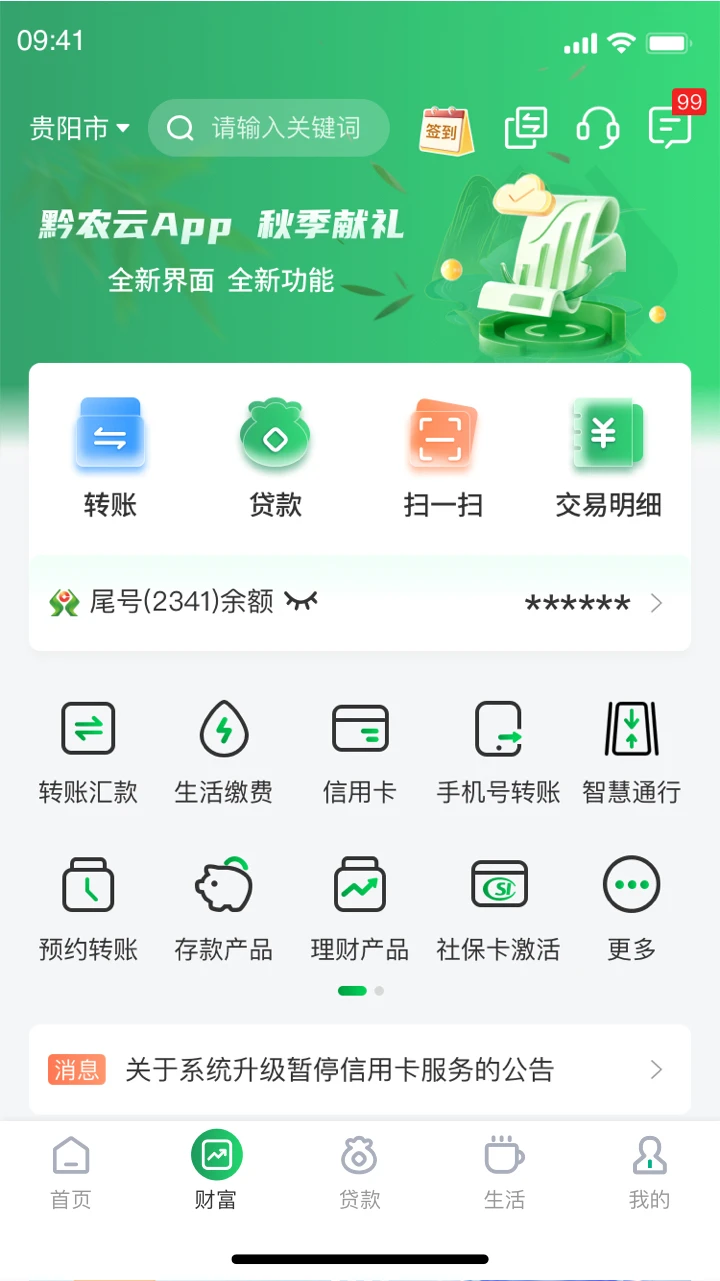Tap 更多 to see more services
The image size is (720, 1281).
click(632, 906)
